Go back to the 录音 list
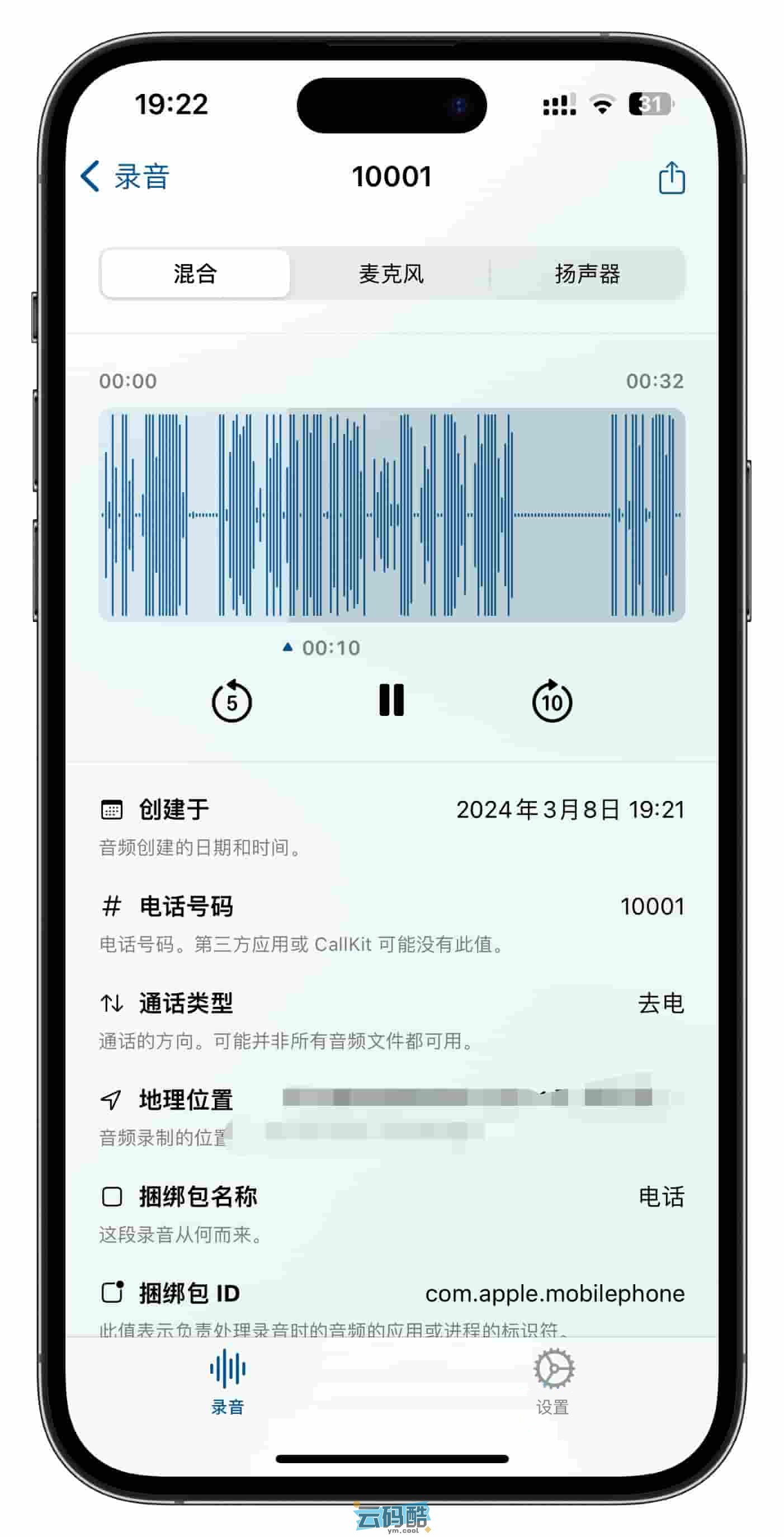This screenshot has width=784, height=1537. tap(125, 177)
